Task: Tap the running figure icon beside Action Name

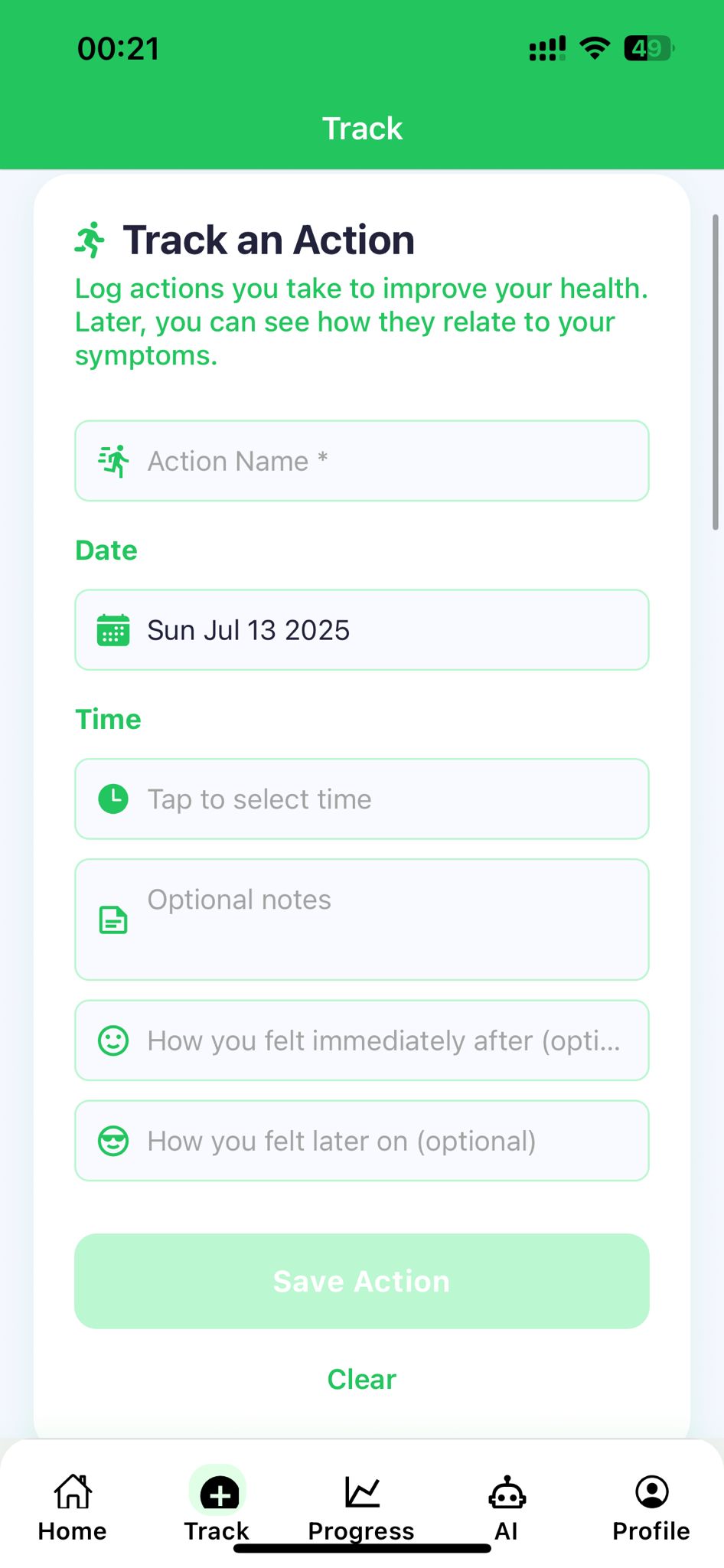Action: [x=113, y=460]
